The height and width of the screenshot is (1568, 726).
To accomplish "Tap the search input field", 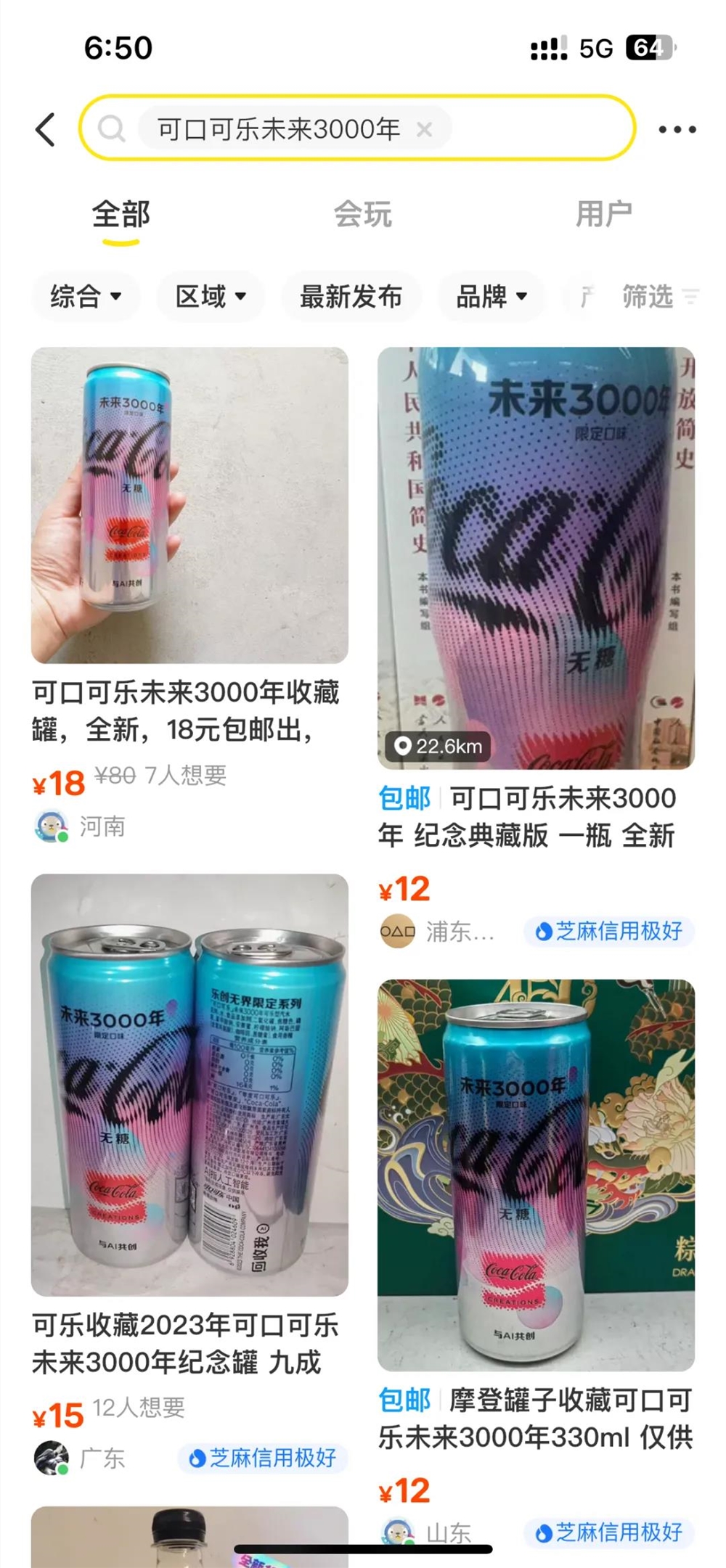I will point(276,128).
